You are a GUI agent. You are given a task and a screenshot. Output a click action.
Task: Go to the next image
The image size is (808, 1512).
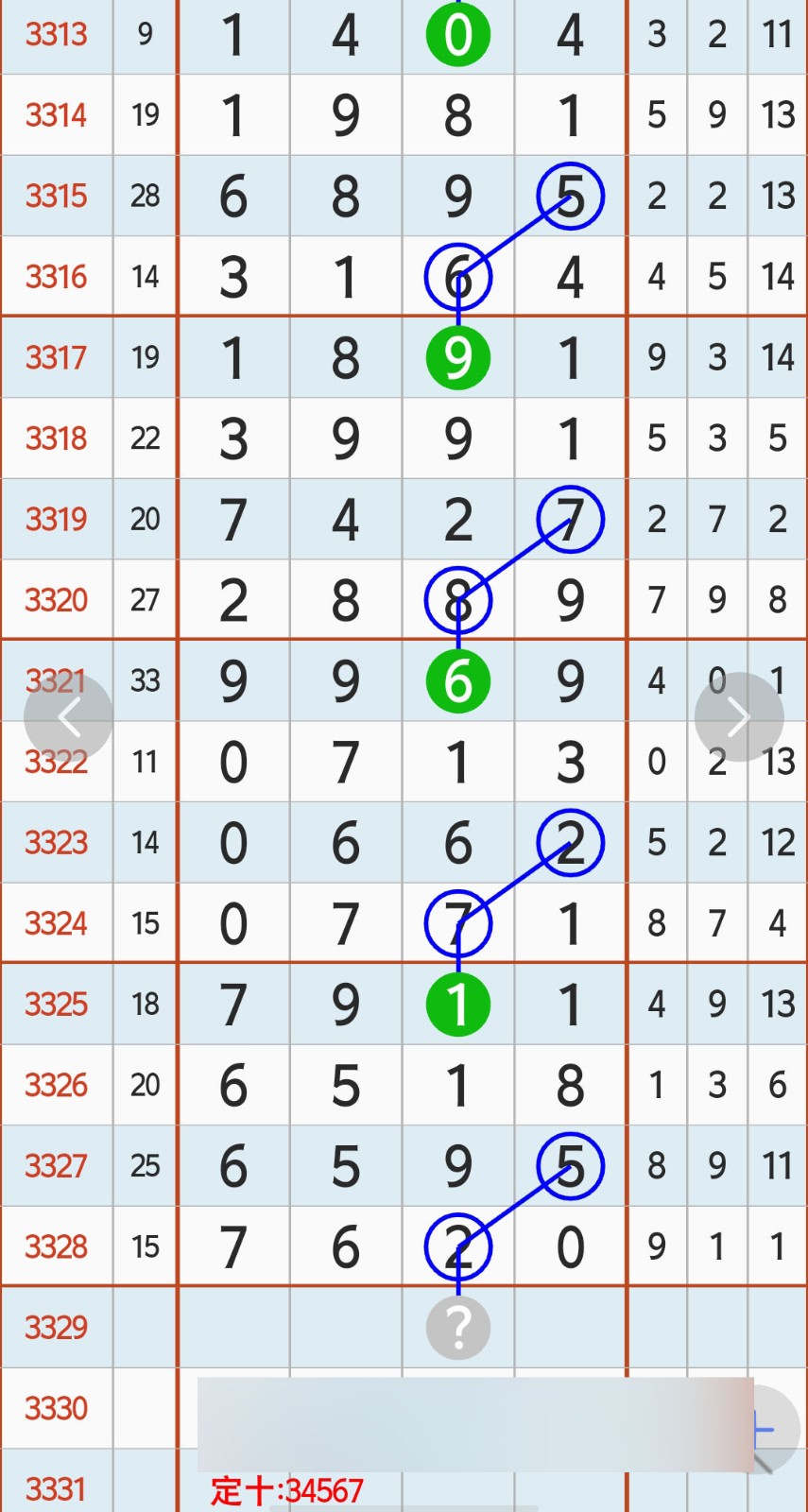pyautogui.click(x=738, y=717)
